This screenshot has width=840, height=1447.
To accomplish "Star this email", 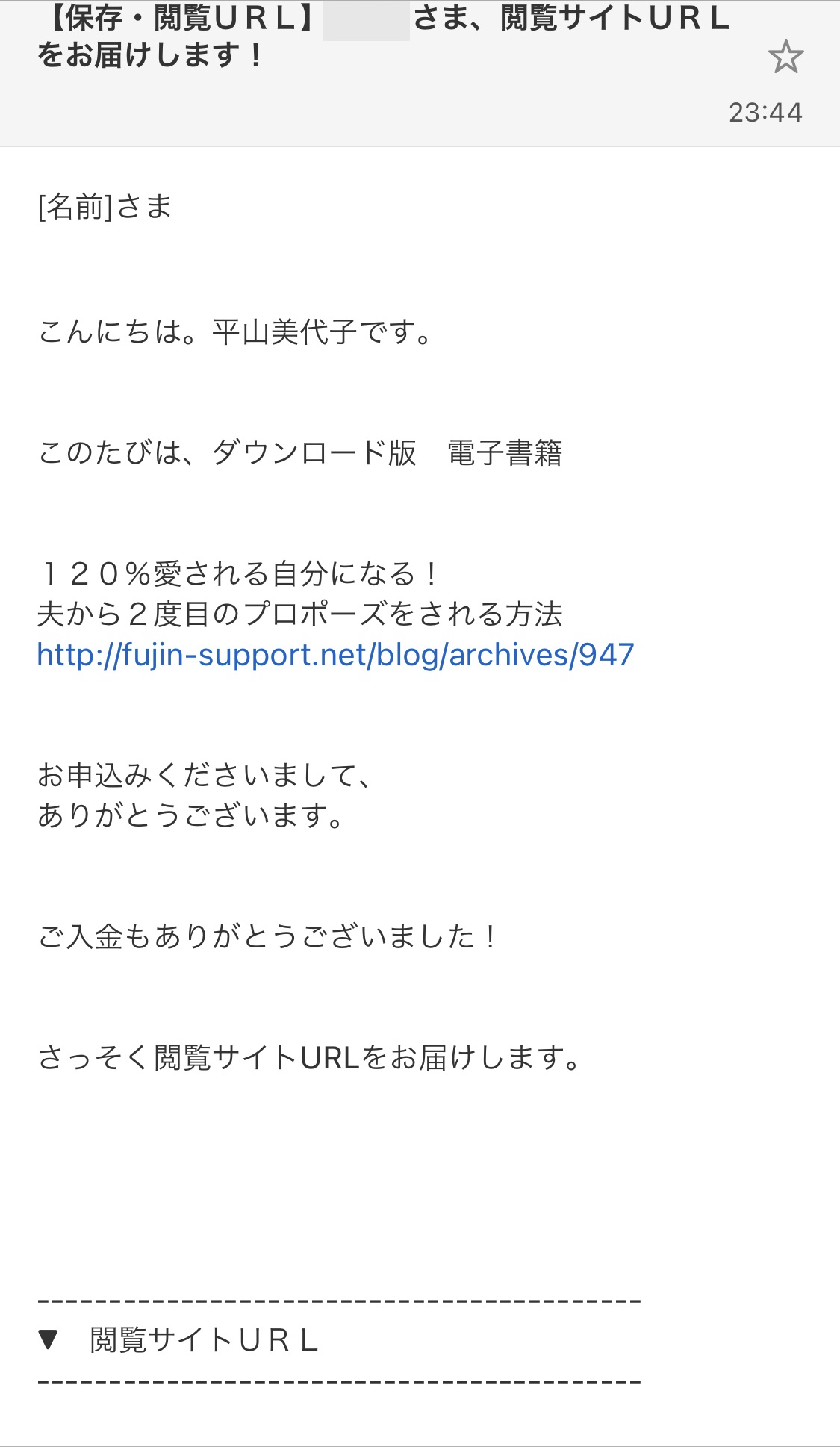I will (x=785, y=57).
